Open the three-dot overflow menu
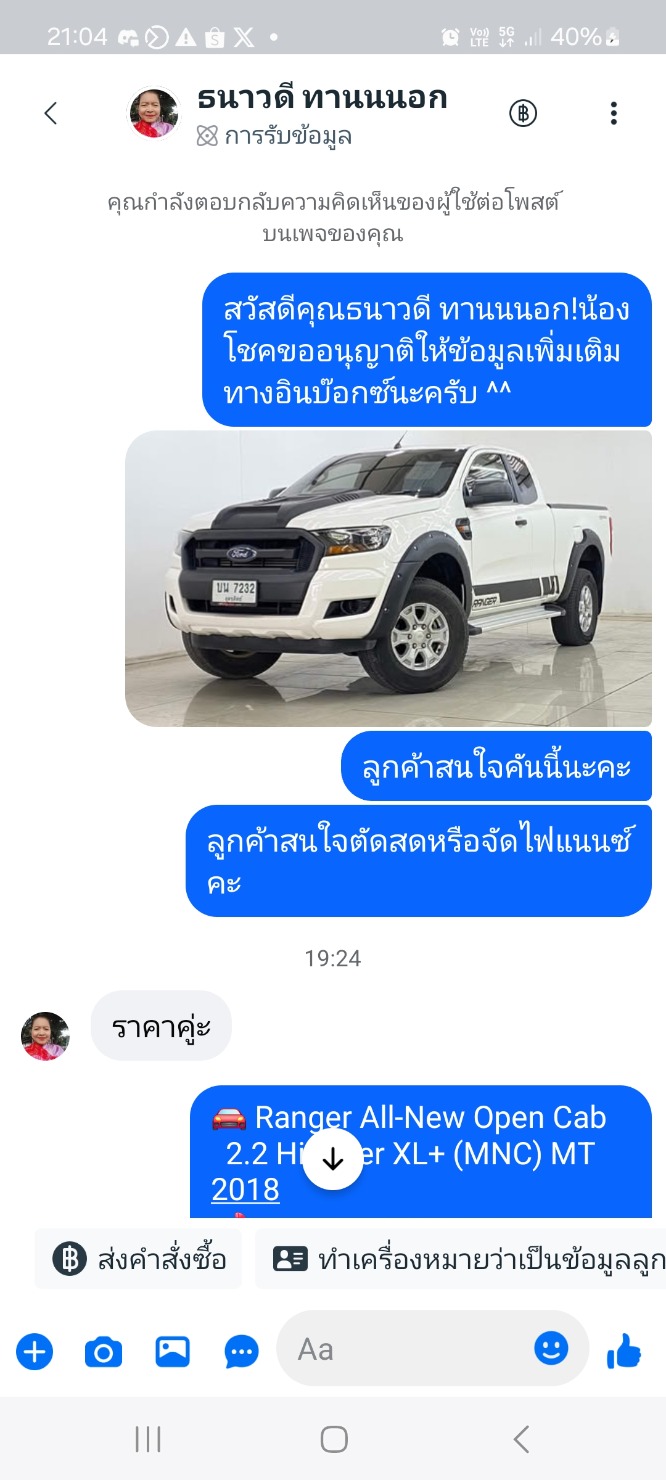This screenshot has width=666, height=1480. point(614,113)
